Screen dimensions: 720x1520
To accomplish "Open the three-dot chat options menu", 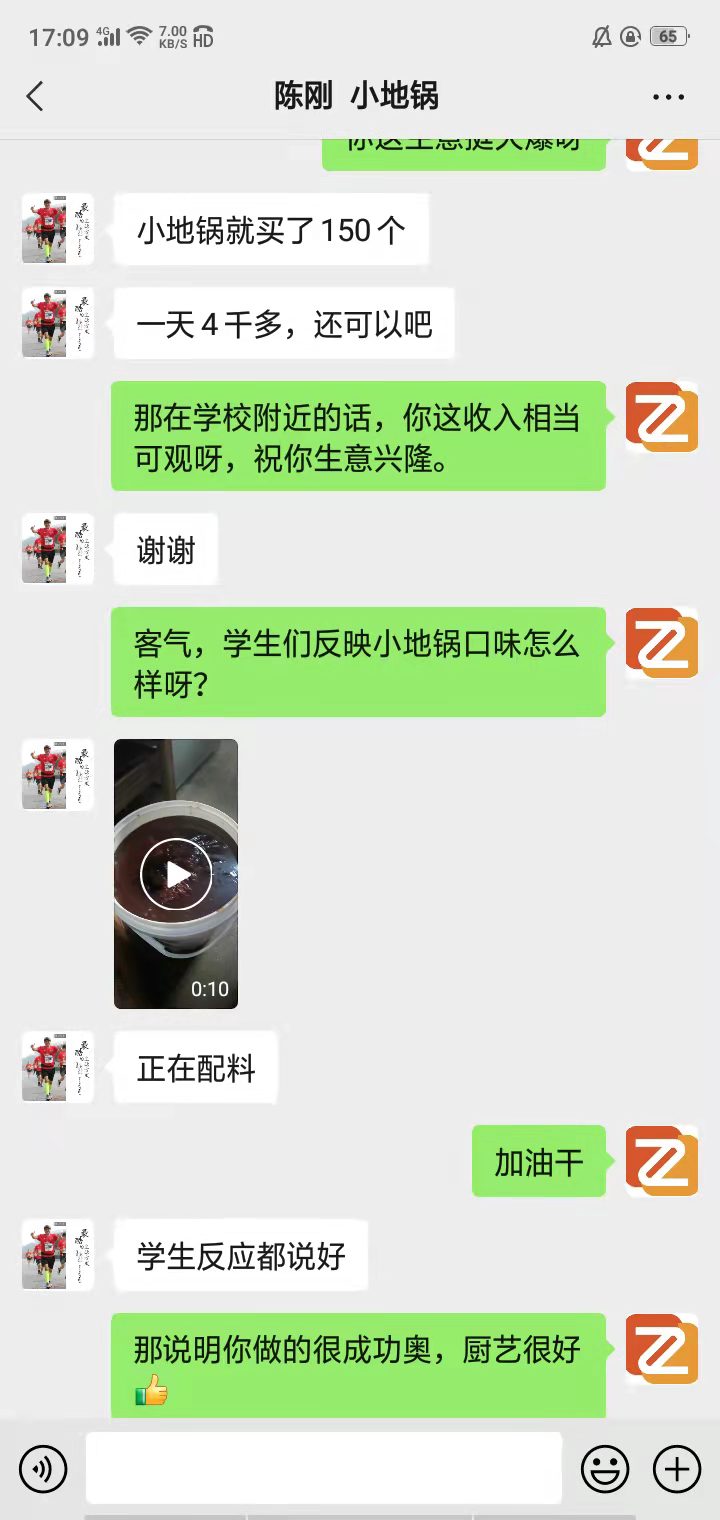I will (x=668, y=97).
